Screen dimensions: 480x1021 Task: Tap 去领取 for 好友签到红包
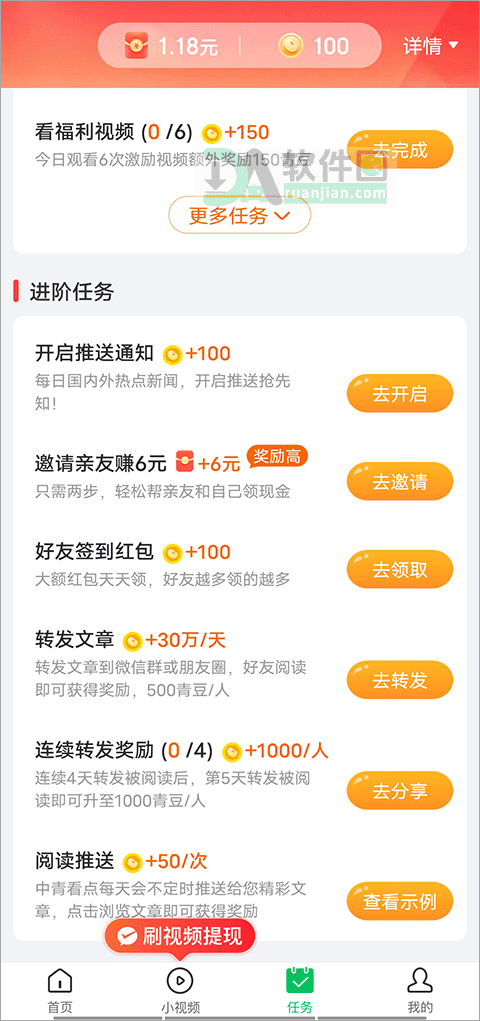[x=399, y=570]
